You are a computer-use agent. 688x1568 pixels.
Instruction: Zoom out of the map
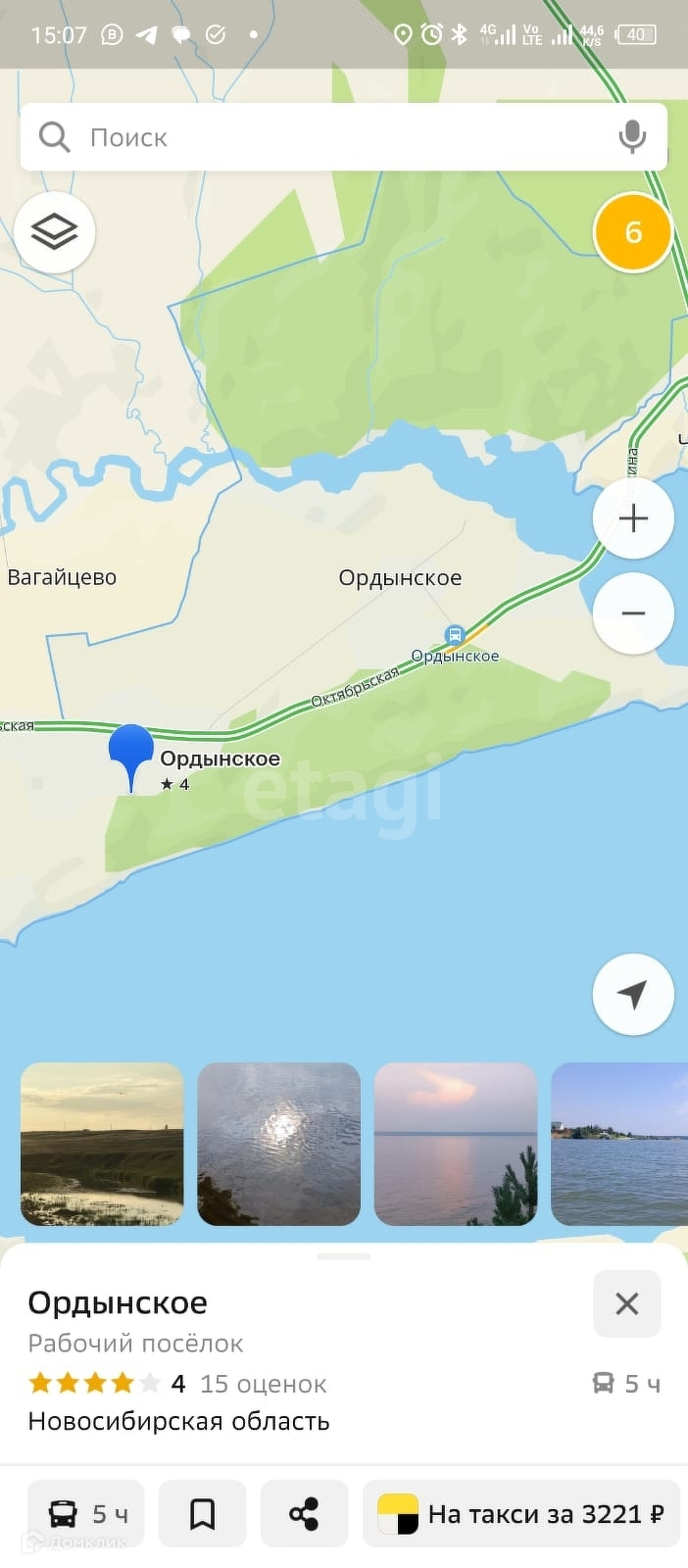[x=633, y=613]
